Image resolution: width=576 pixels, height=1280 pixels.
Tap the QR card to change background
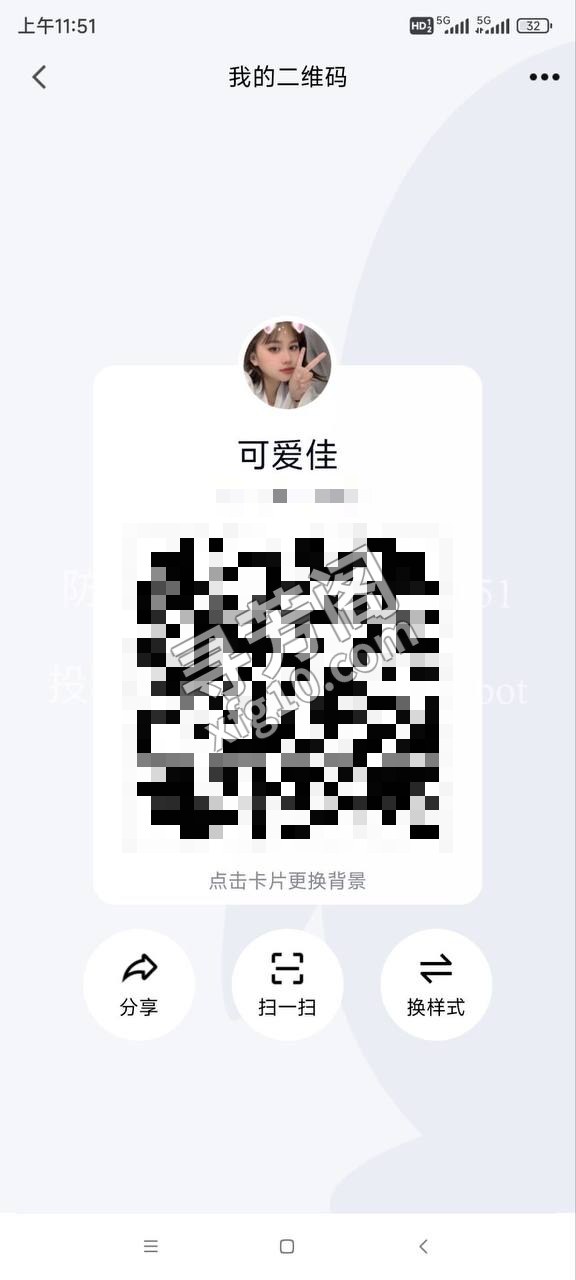288,635
